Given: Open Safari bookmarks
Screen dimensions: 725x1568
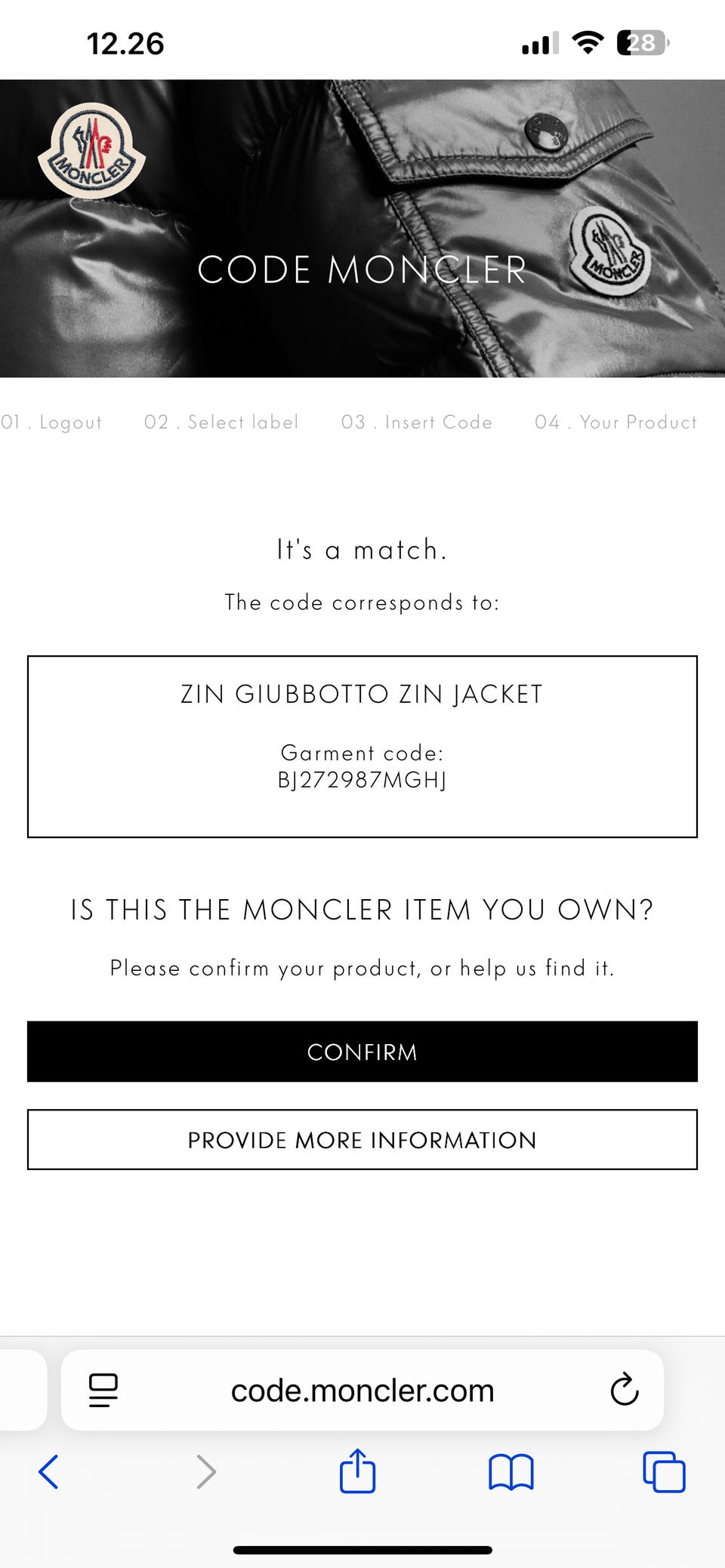Looking at the screenshot, I should [511, 1472].
